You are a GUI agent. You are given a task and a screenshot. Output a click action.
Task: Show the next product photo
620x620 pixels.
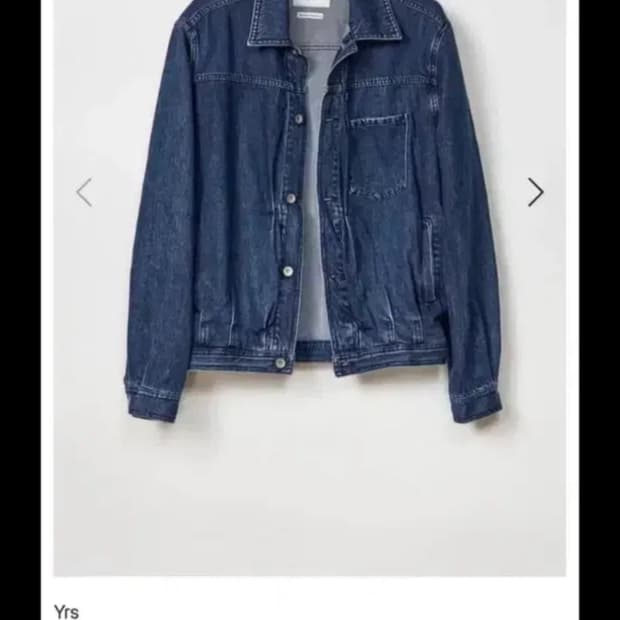pyautogui.click(x=536, y=192)
